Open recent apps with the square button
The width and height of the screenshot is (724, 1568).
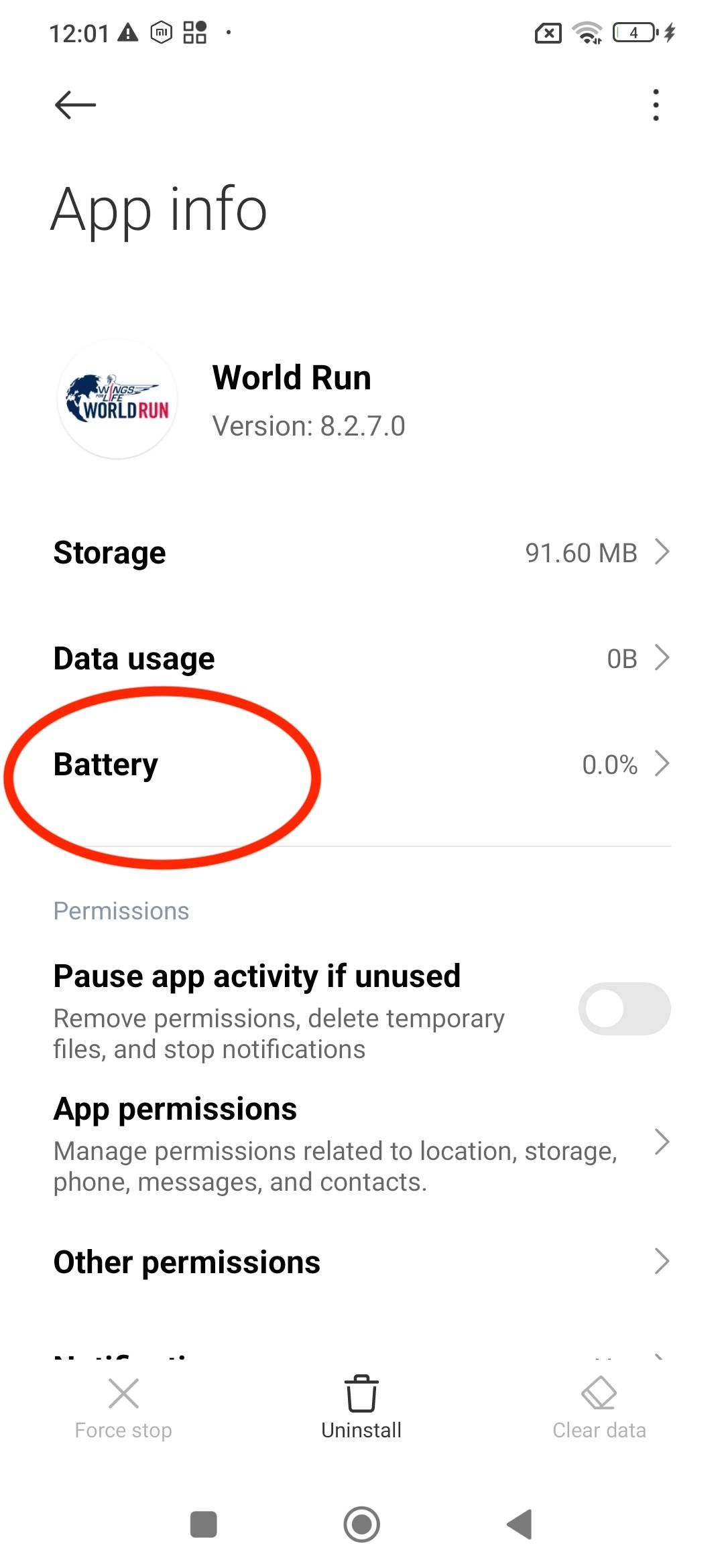(203, 1524)
